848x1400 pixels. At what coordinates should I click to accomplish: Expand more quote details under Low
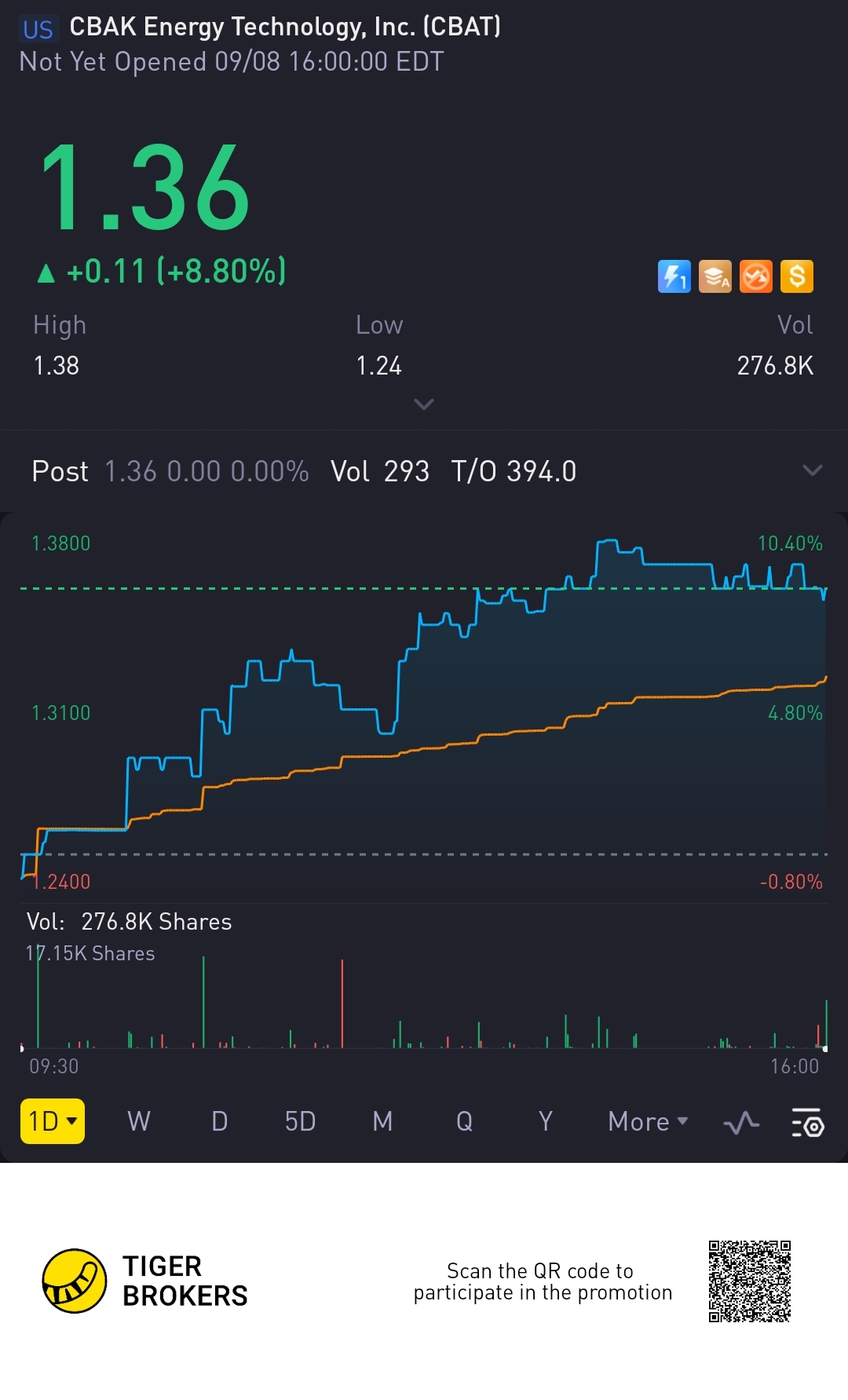[x=424, y=404]
